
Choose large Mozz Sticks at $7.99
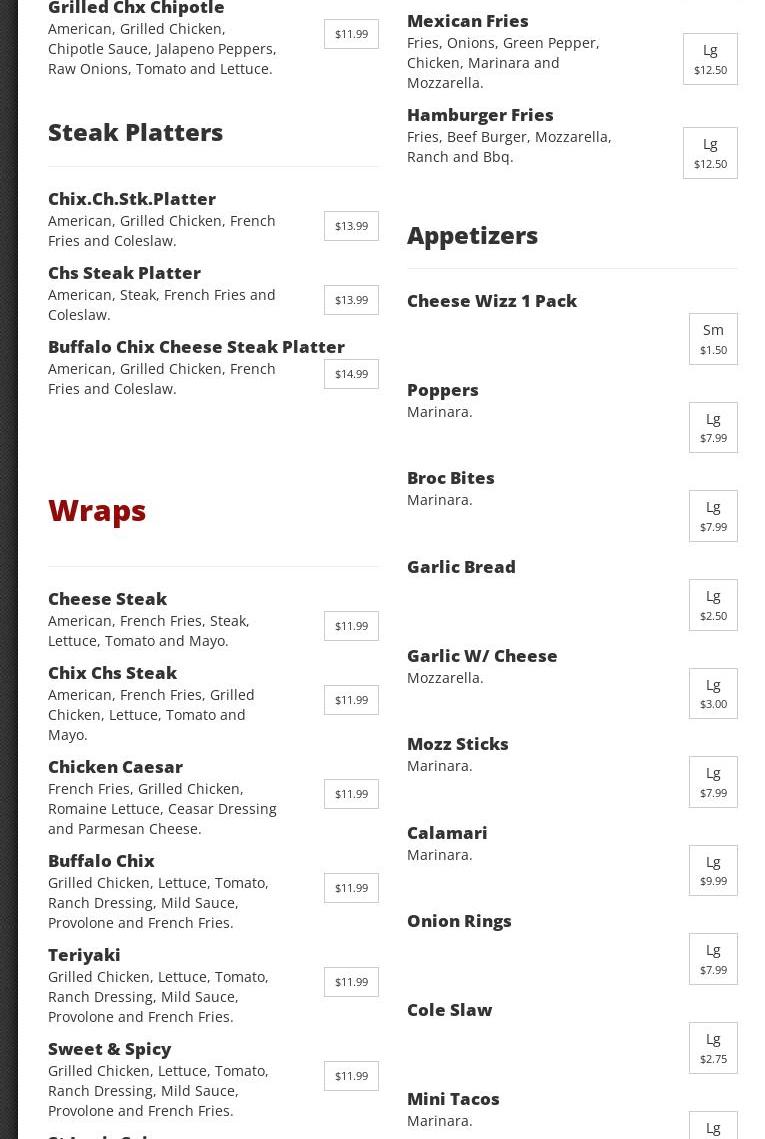[x=713, y=782]
